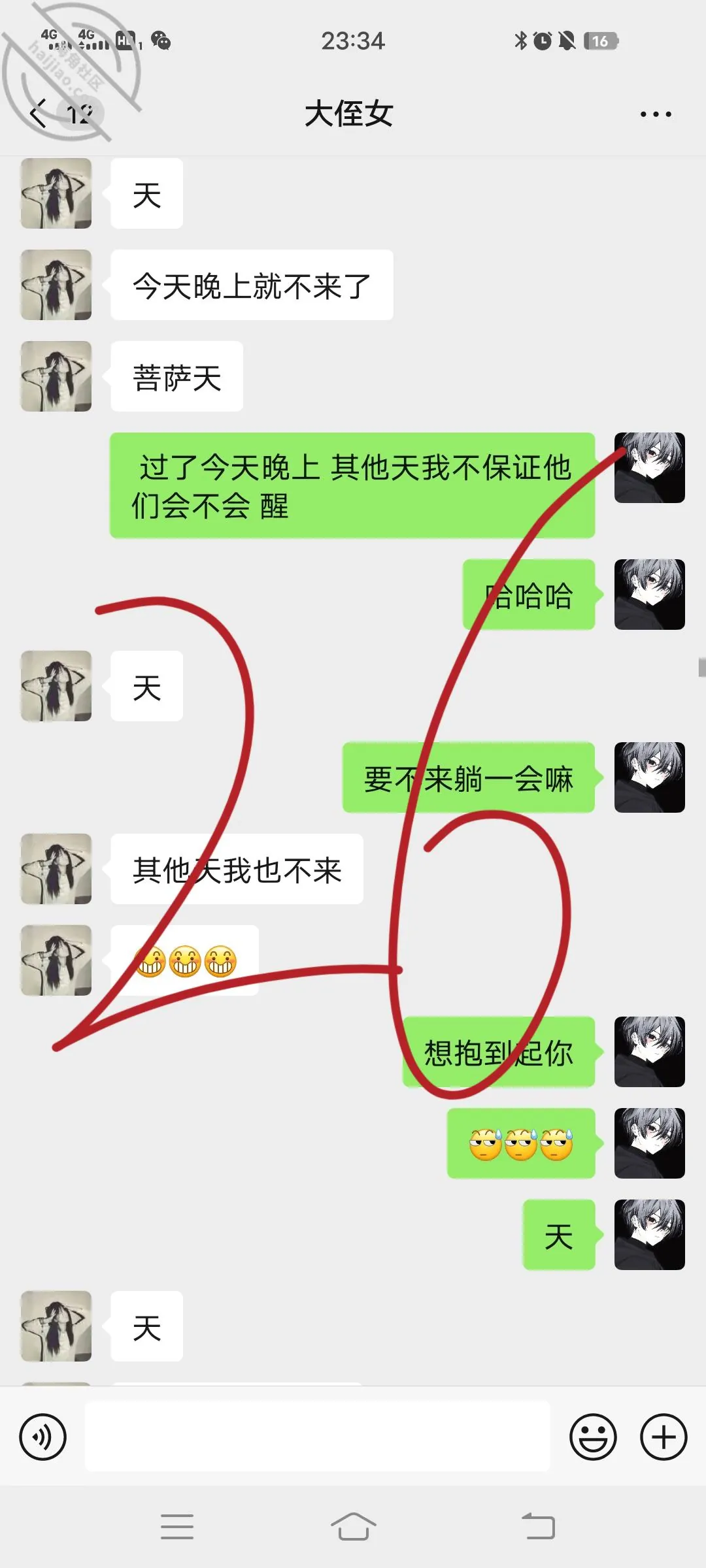Open the emoji sticker panel
This screenshot has height=1568, width=706.
click(x=593, y=1437)
